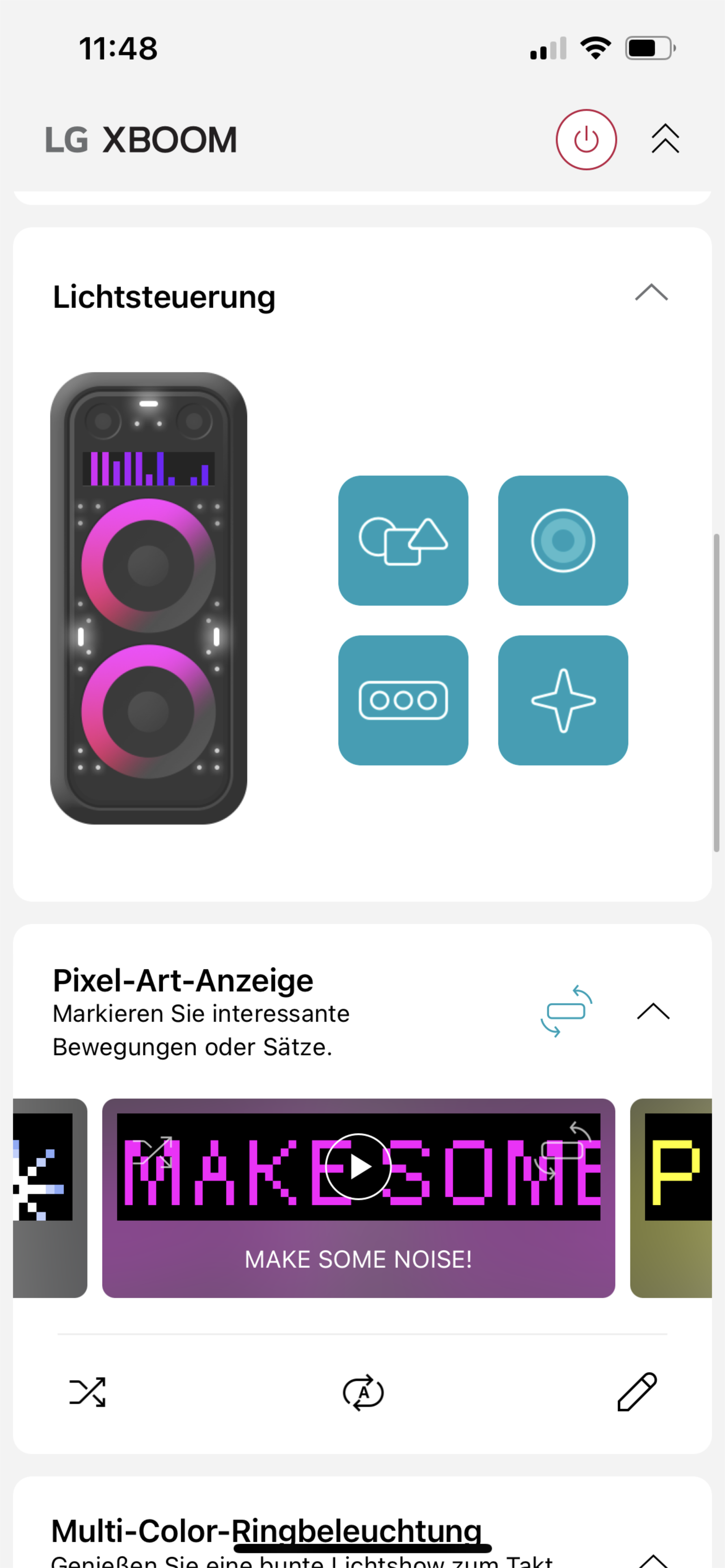
Task: Select the concentric ring light tile
Action: [x=563, y=541]
